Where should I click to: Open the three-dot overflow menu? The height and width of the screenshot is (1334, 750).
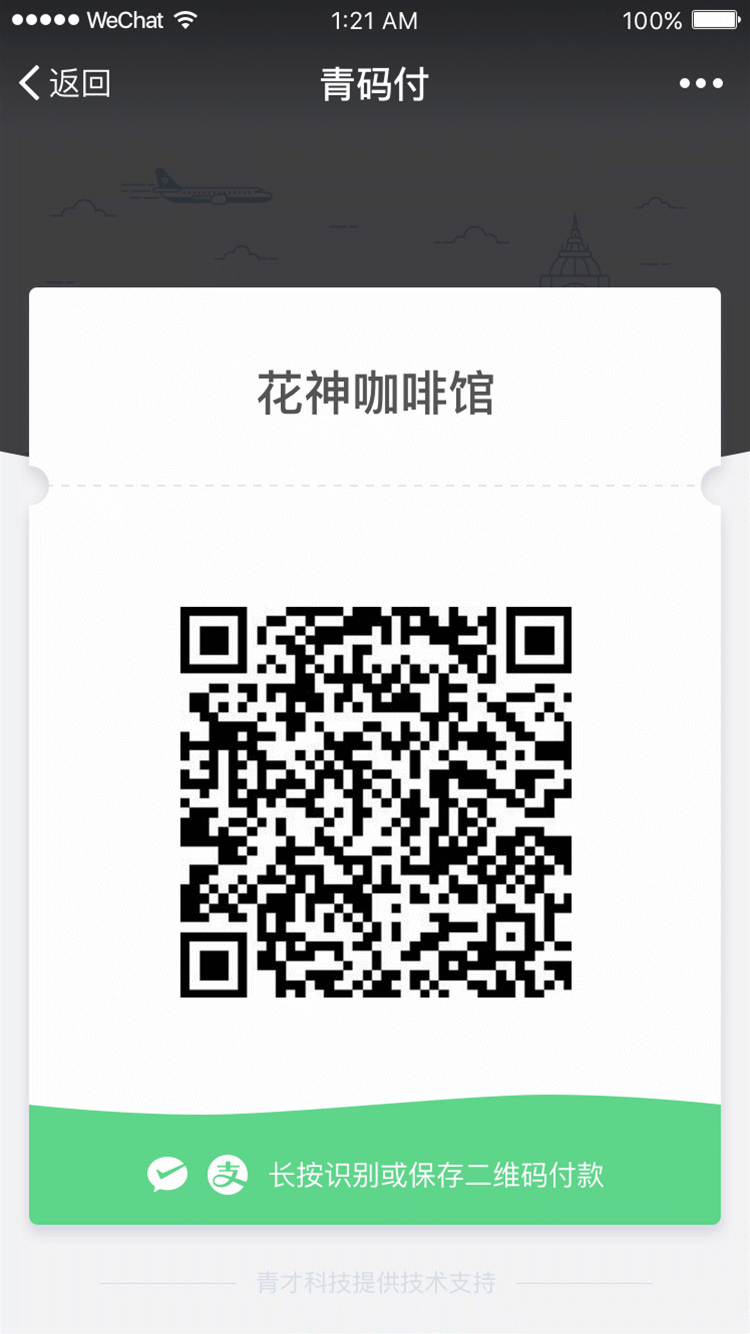[x=701, y=84]
